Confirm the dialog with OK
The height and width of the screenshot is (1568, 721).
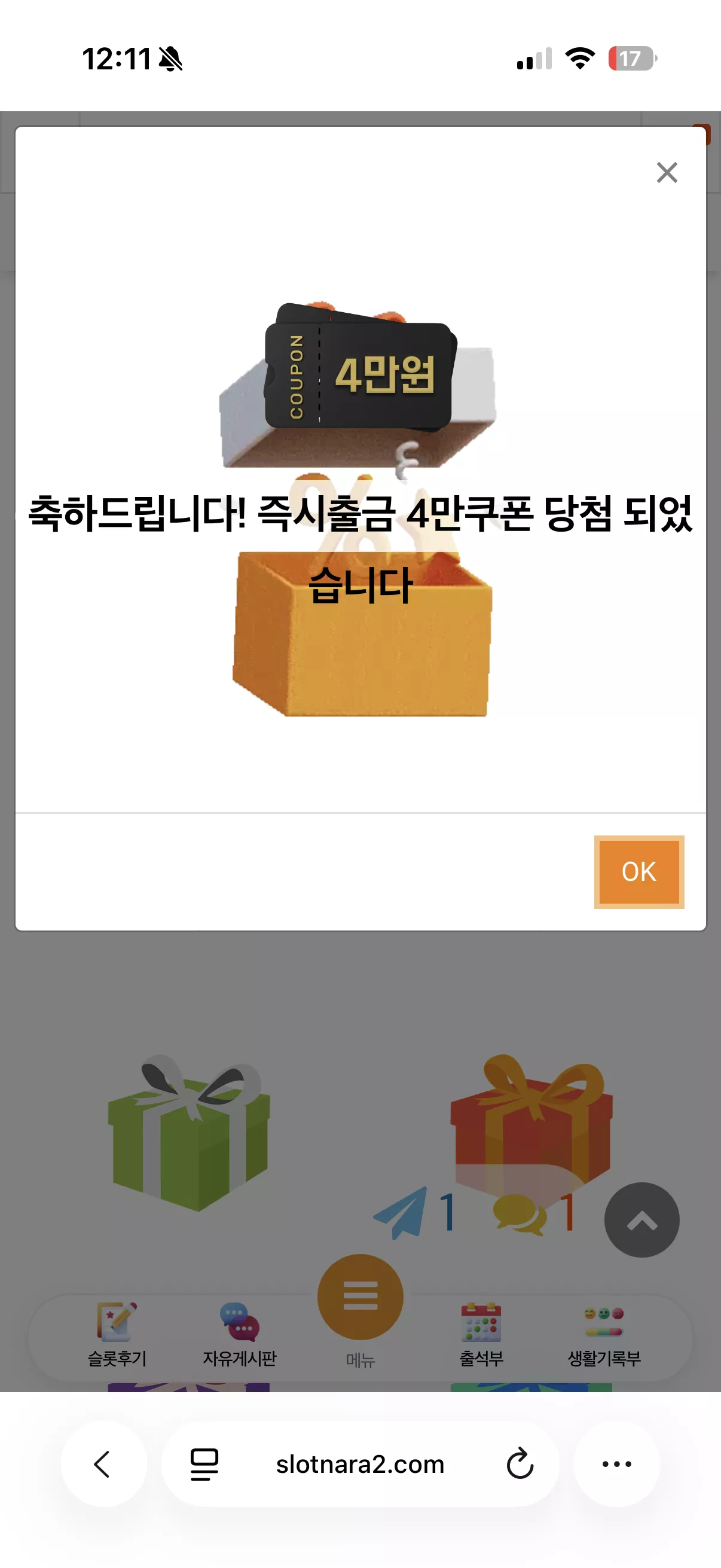639,872
